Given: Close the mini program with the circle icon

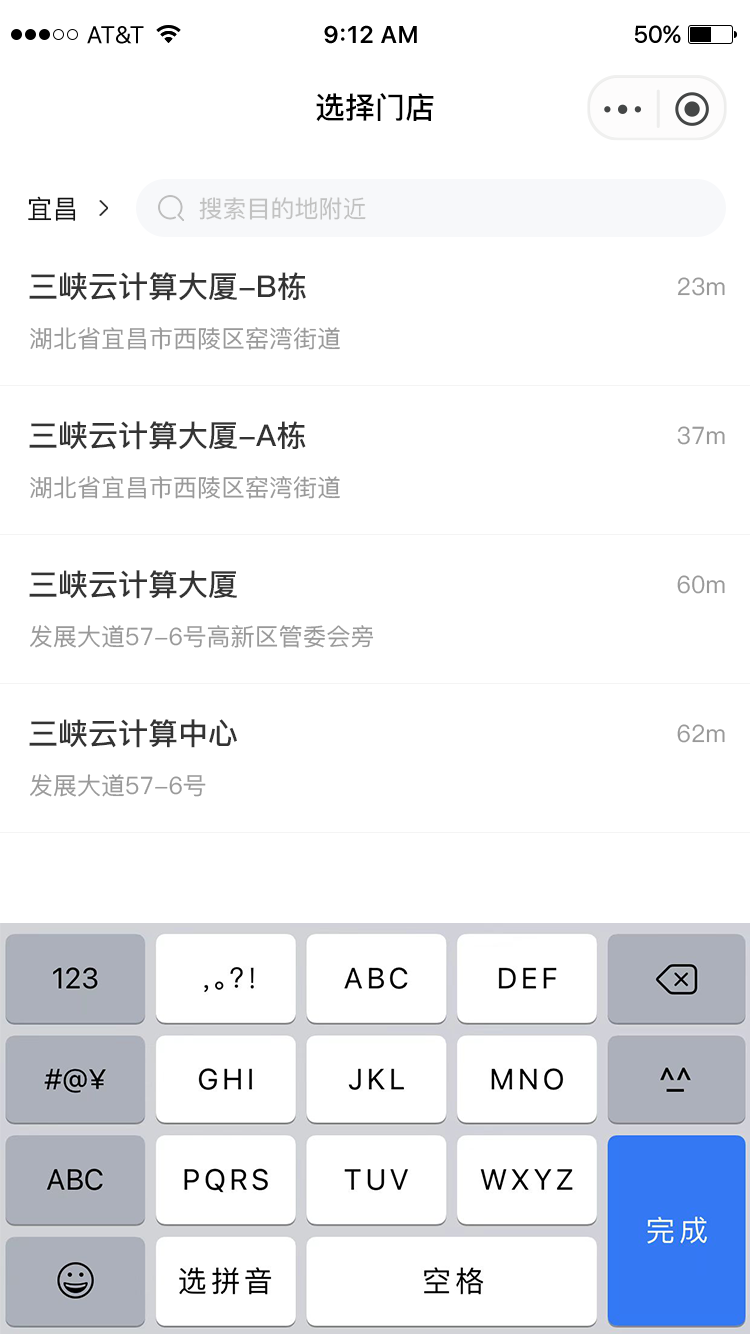Looking at the screenshot, I should coord(691,109).
